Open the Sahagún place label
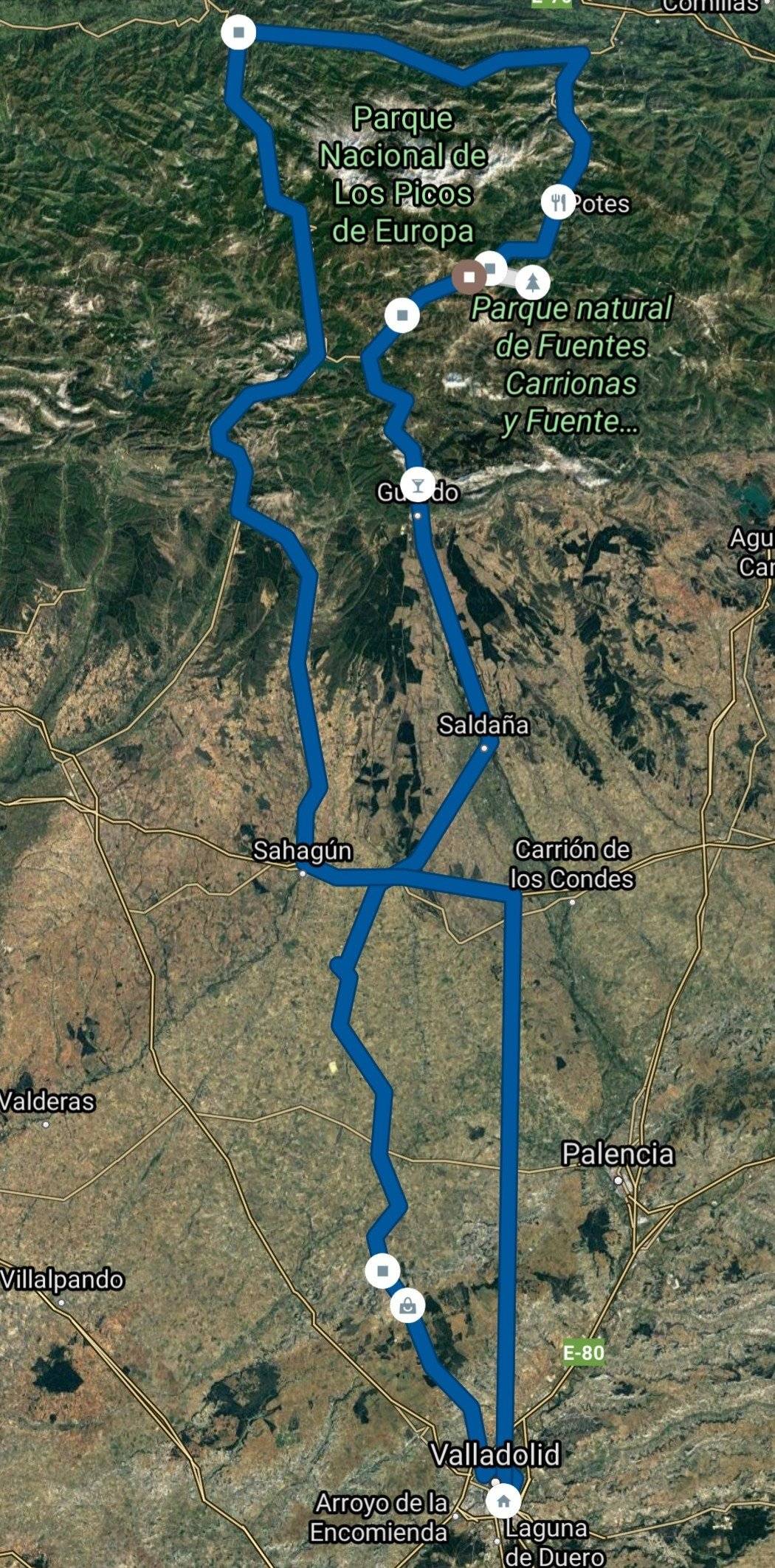Viewport: 775px width, 1568px height. point(302,851)
